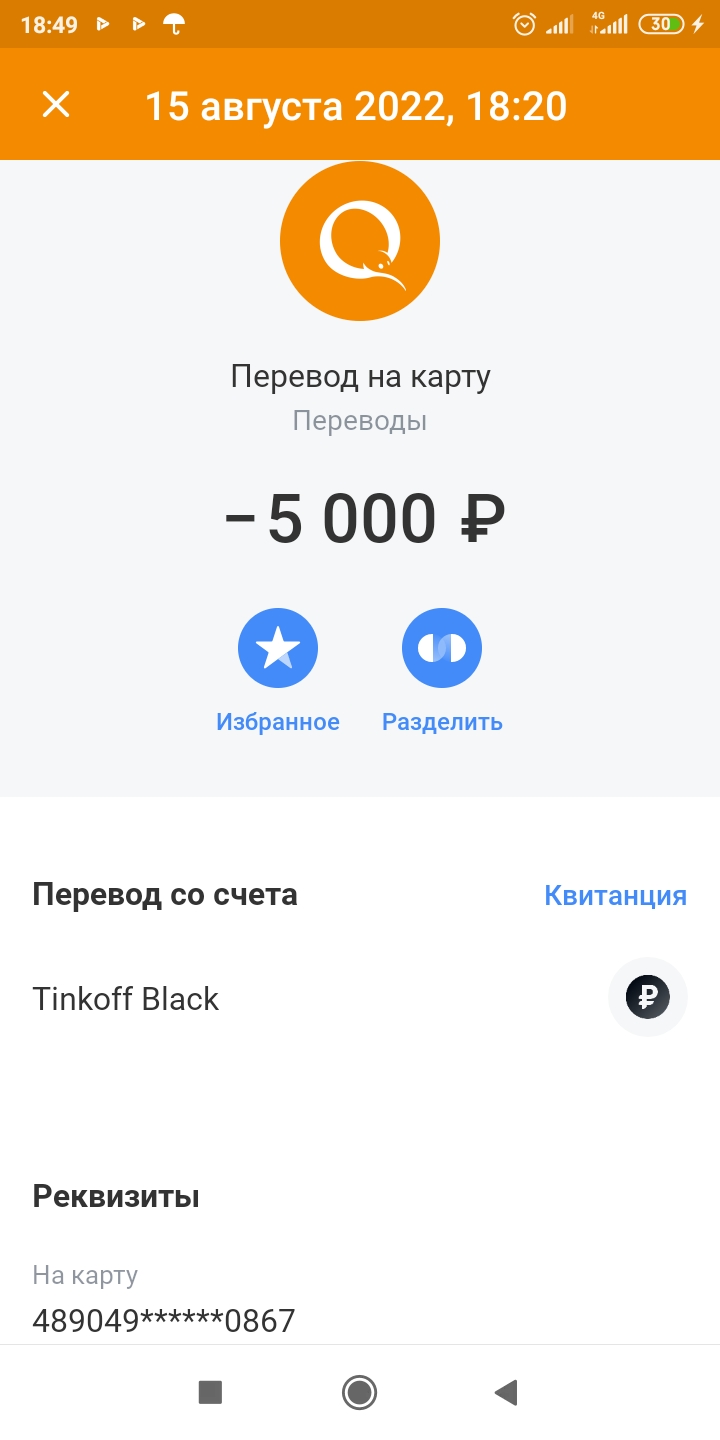Add this transfer to Избранное
Image resolution: width=720 pixels, height=1440 pixels.
(278, 648)
